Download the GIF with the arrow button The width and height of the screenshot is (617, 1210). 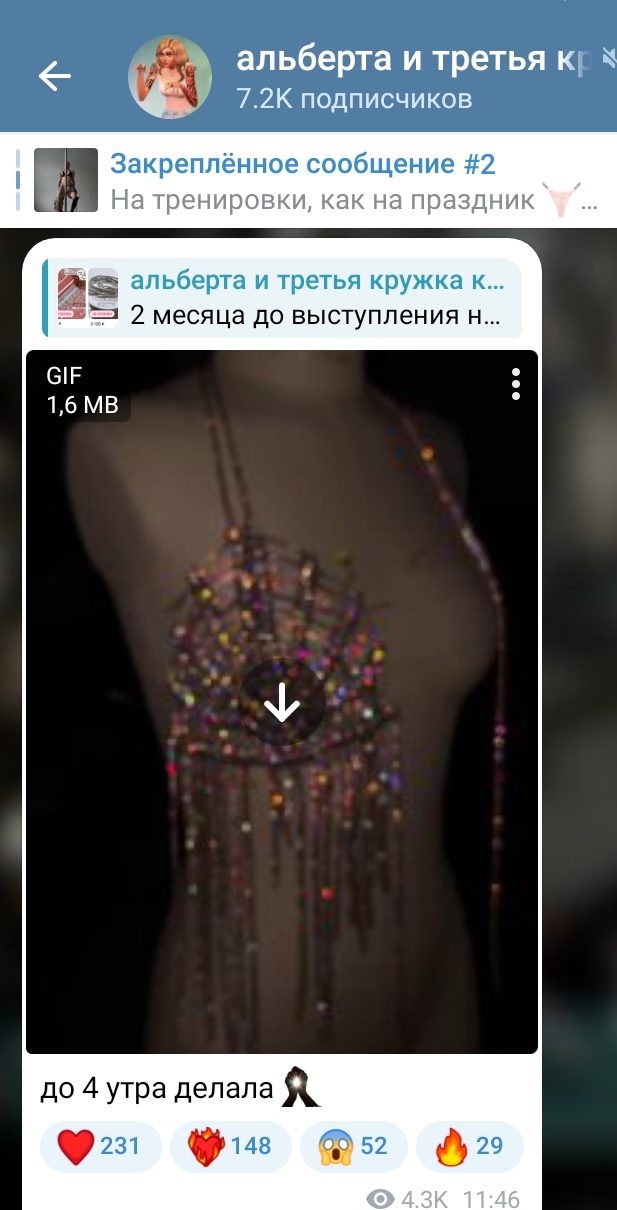[282, 705]
